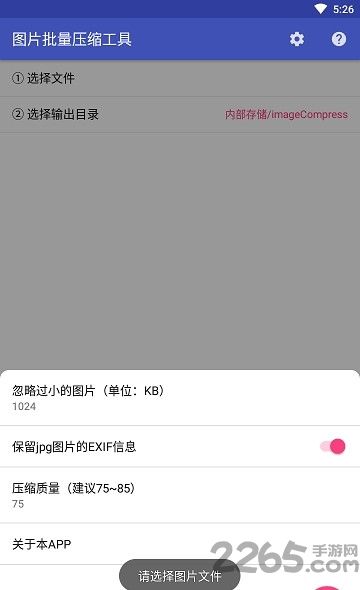The width and height of the screenshot is (360, 590).
Task: Toggle 保留jpg图片的EXIF信息 switch
Action: coord(333,446)
